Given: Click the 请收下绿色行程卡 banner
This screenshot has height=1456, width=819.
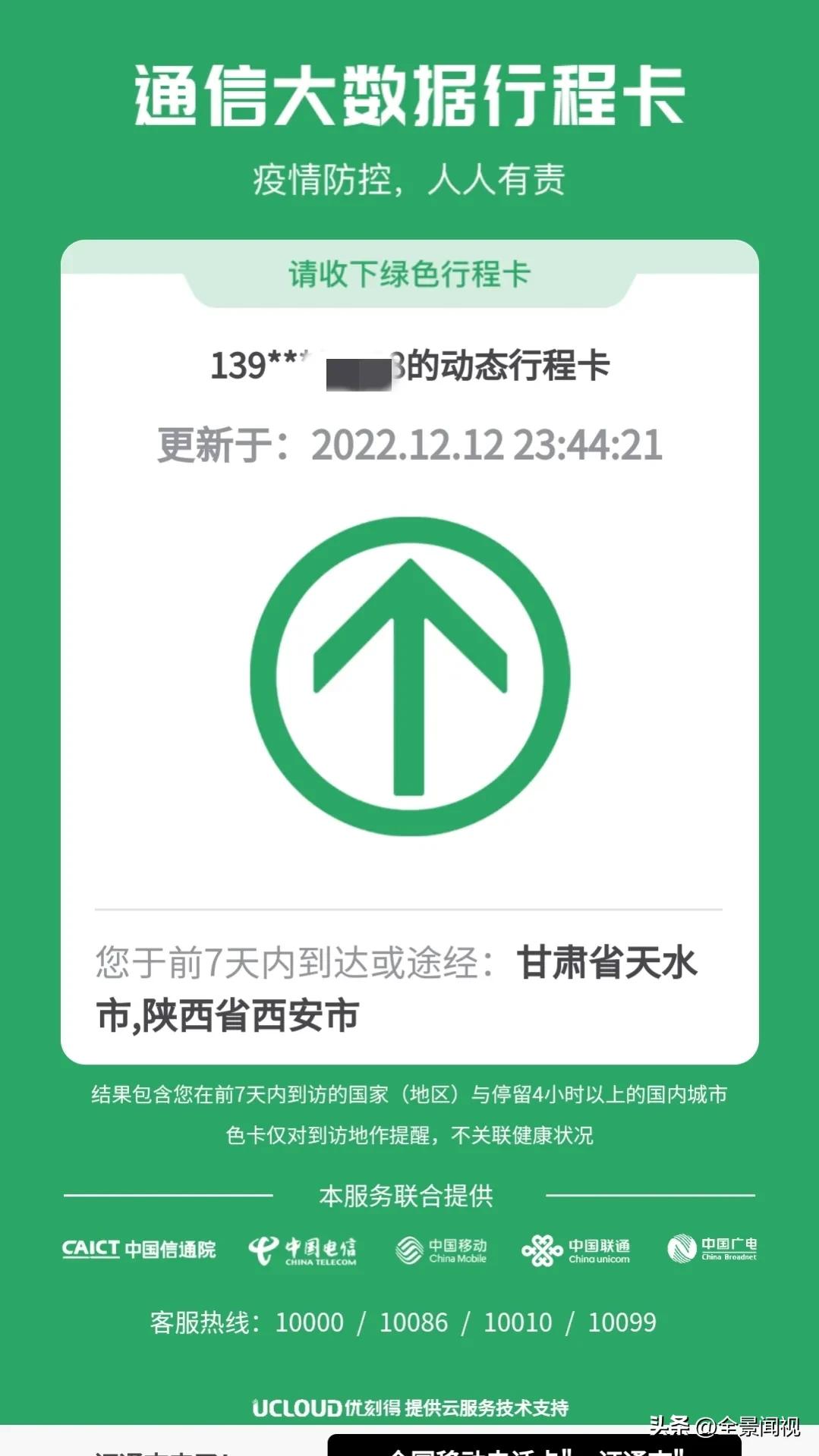Looking at the screenshot, I should [409, 271].
